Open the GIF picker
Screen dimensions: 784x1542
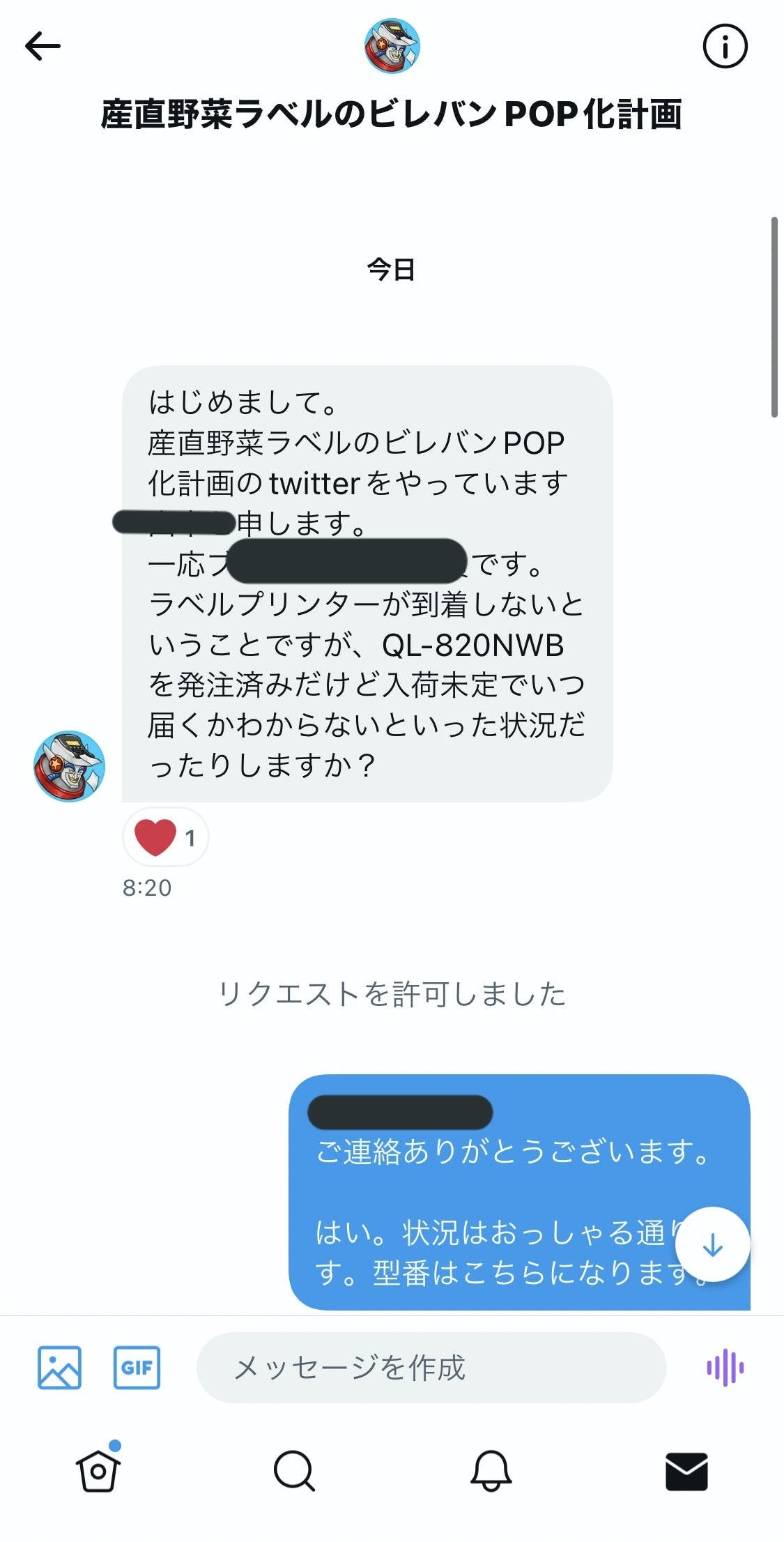(137, 1368)
